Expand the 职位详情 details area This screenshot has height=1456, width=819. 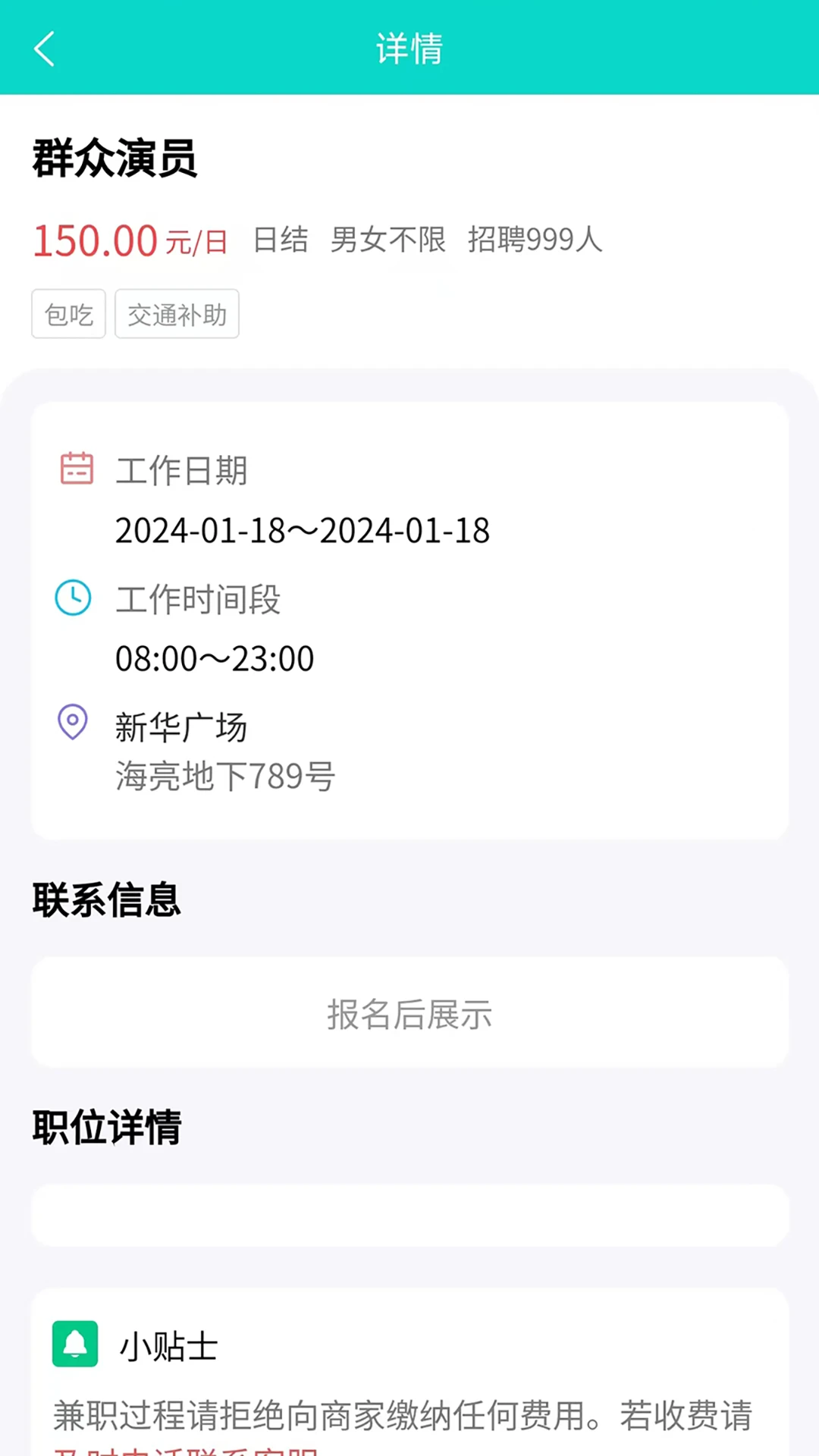(106, 1128)
